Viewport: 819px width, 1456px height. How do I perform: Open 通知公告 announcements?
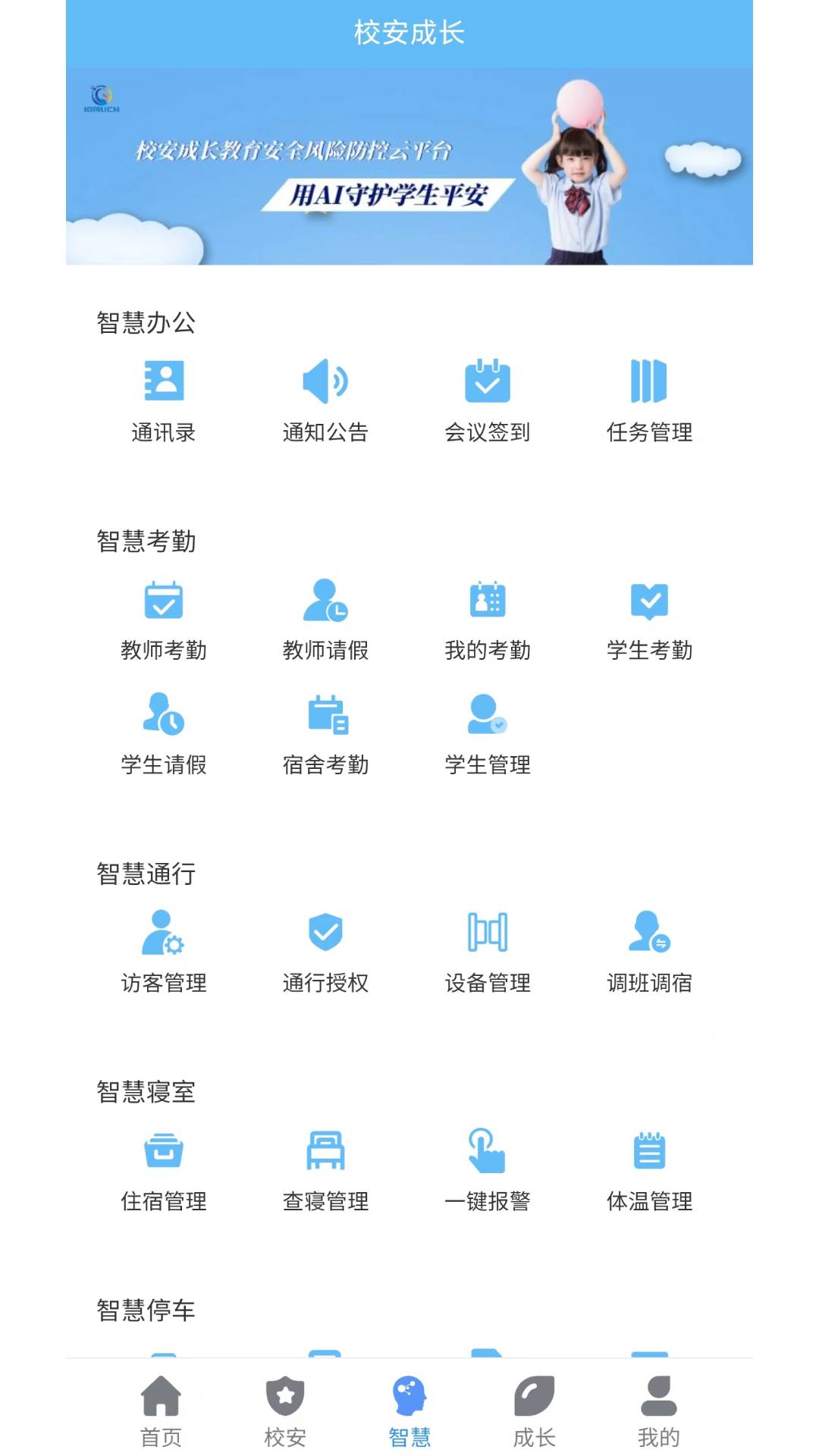tap(325, 400)
